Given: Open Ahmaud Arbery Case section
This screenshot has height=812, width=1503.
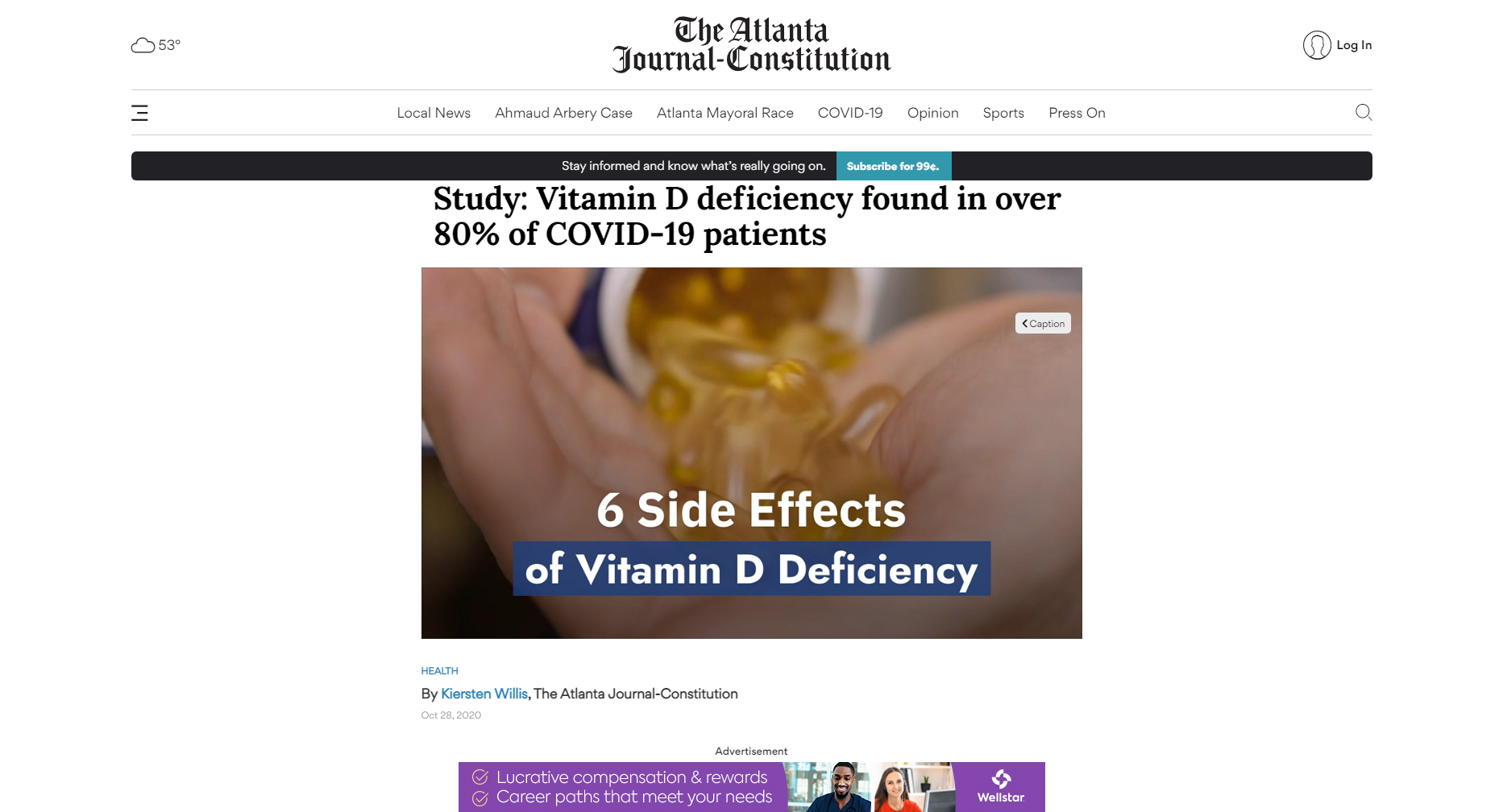Looking at the screenshot, I should point(563,113).
